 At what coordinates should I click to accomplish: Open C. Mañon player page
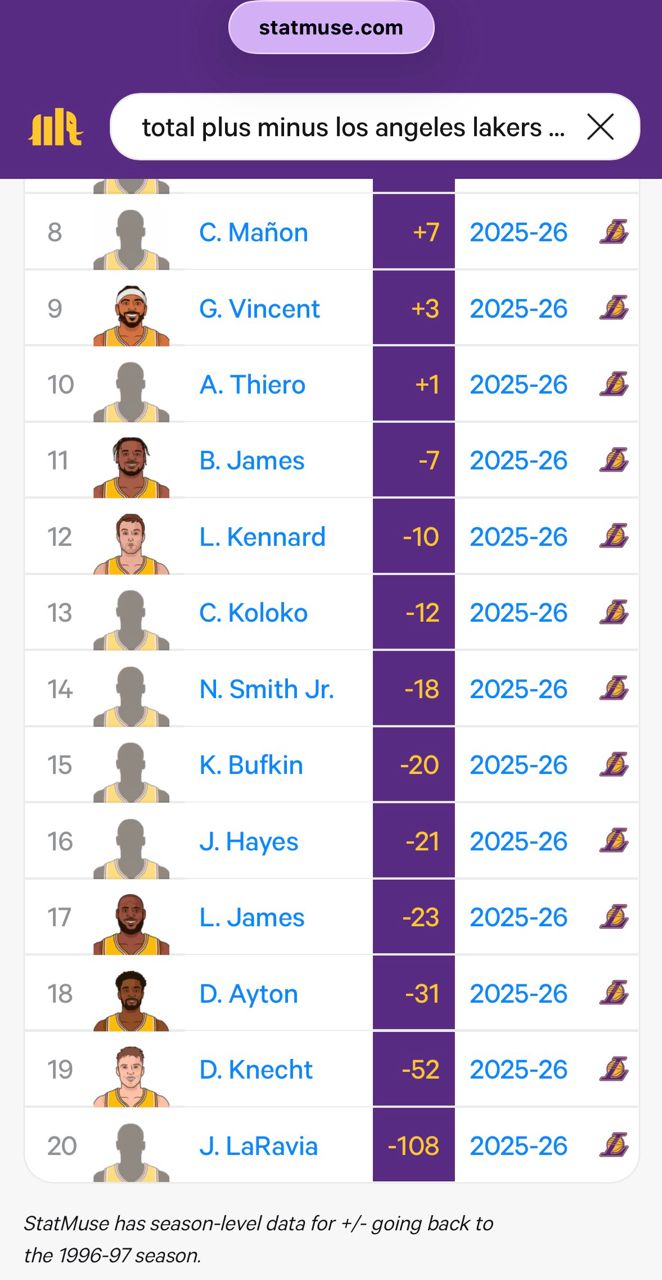[253, 232]
